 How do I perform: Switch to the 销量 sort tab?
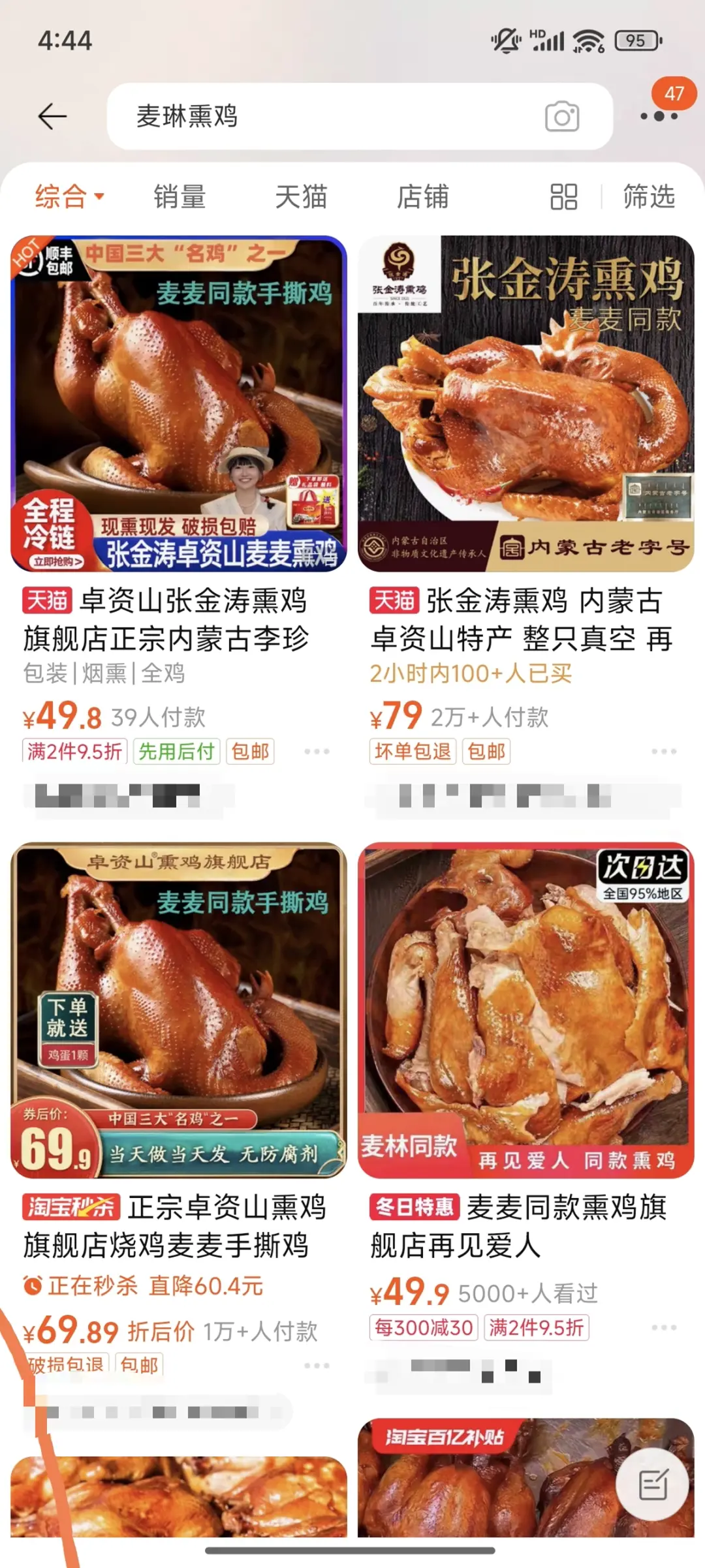[x=178, y=198]
